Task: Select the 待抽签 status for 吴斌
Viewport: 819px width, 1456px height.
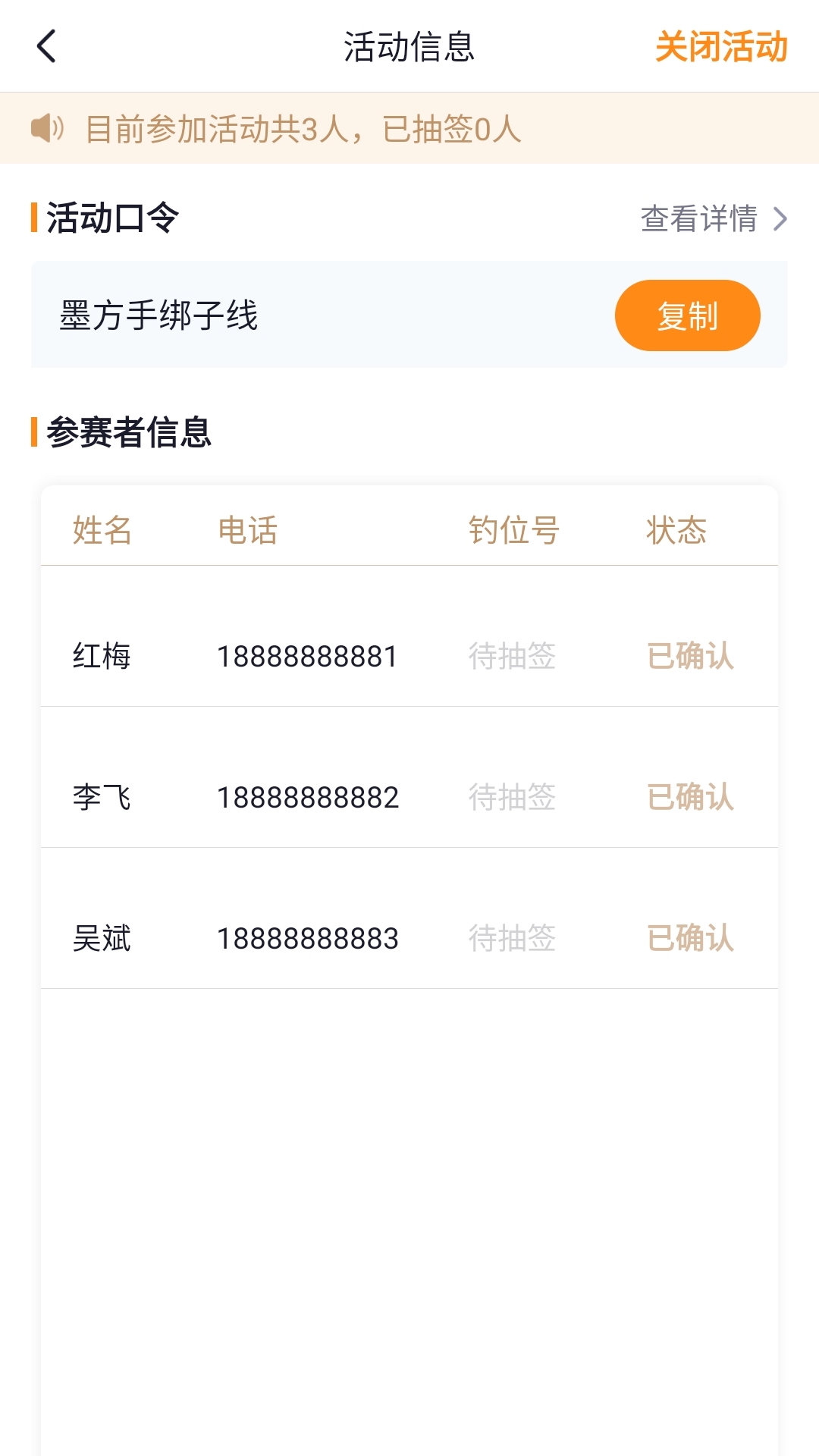Action: pyautogui.click(x=513, y=939)
